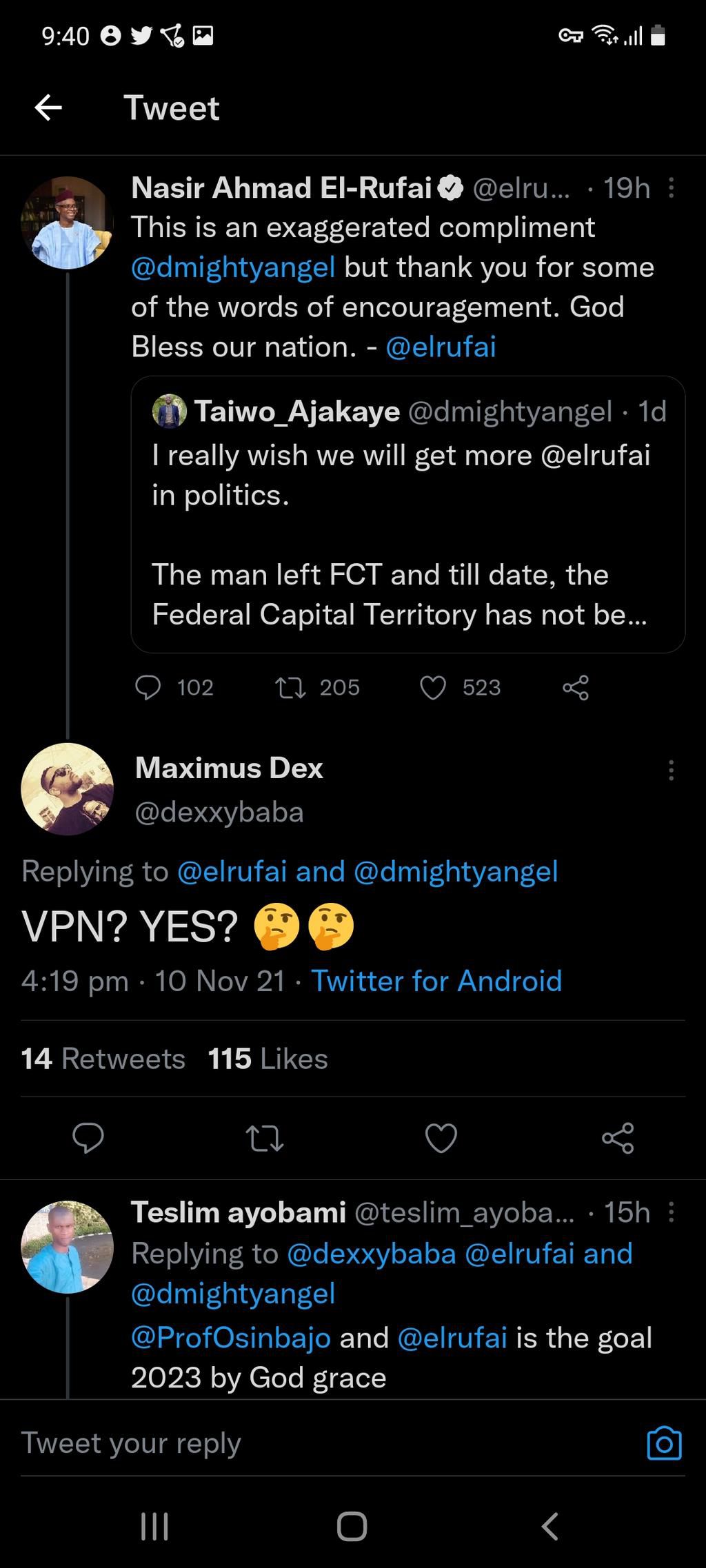Viewport: 706px width, 1568px height.
Task: Tap the back arrow to leave the tweet
Action: click(47, 107)
